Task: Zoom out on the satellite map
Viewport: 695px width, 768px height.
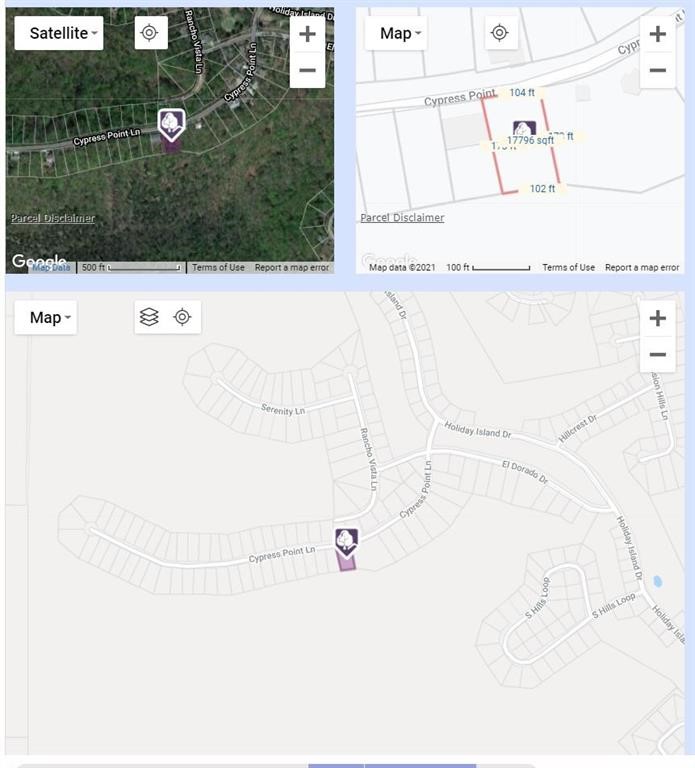Action: pyautogui.click(x=307, y=70)
